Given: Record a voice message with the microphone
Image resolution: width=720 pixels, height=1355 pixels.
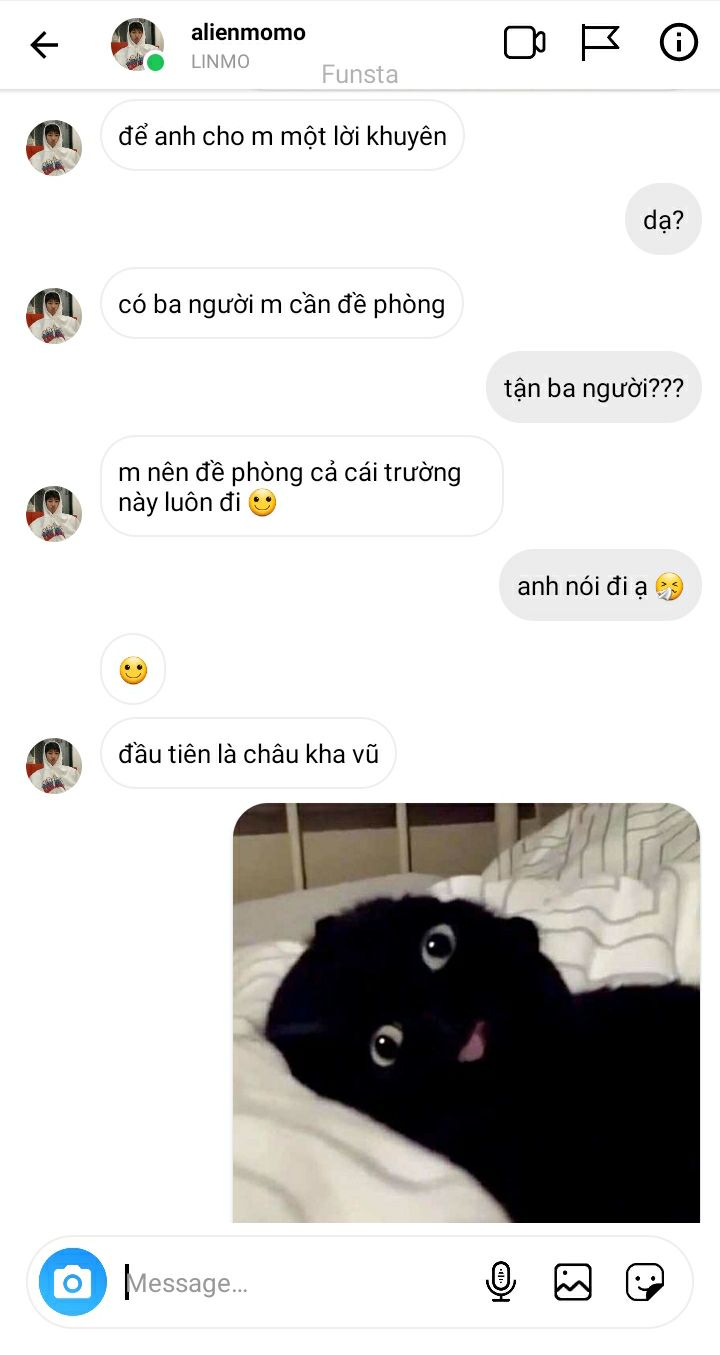Looking at the screenshot, I should click(500, 1281).
